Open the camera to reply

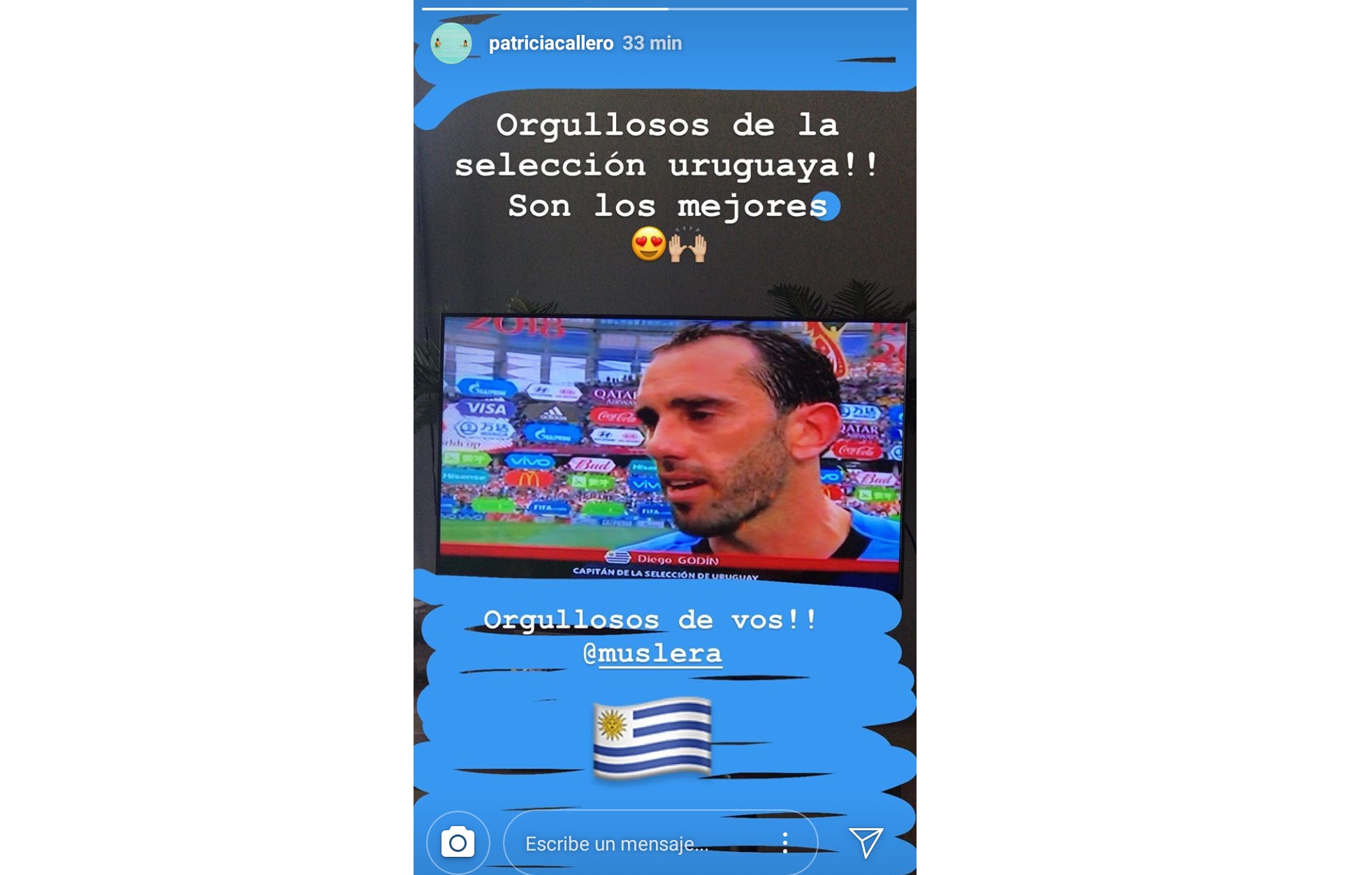[x=458, y=843]
